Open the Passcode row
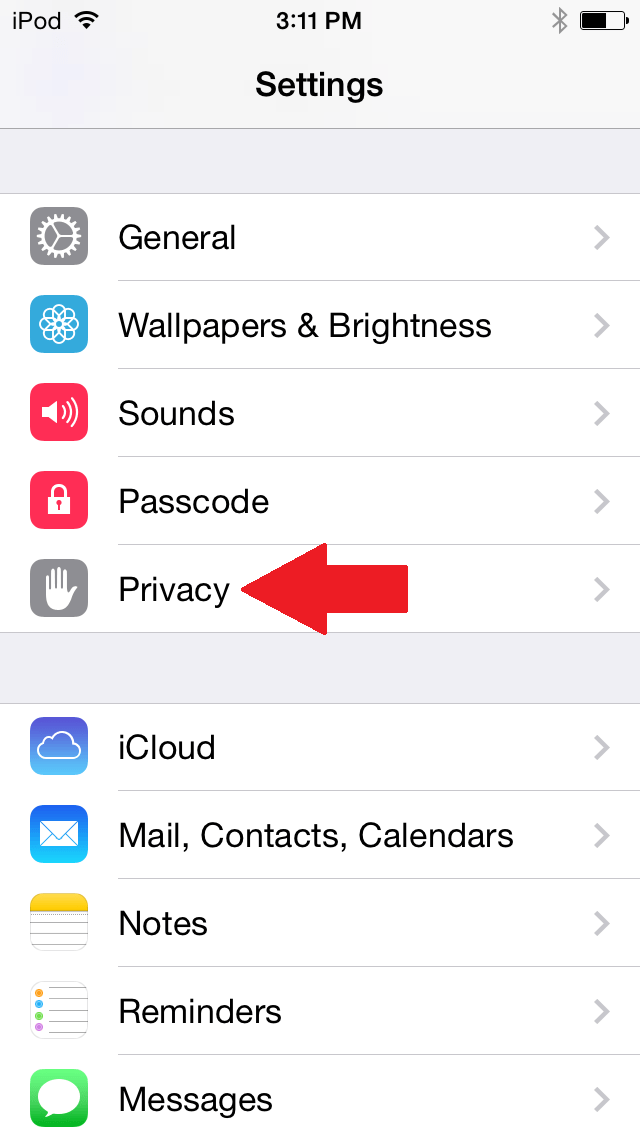 coord(320,501)
